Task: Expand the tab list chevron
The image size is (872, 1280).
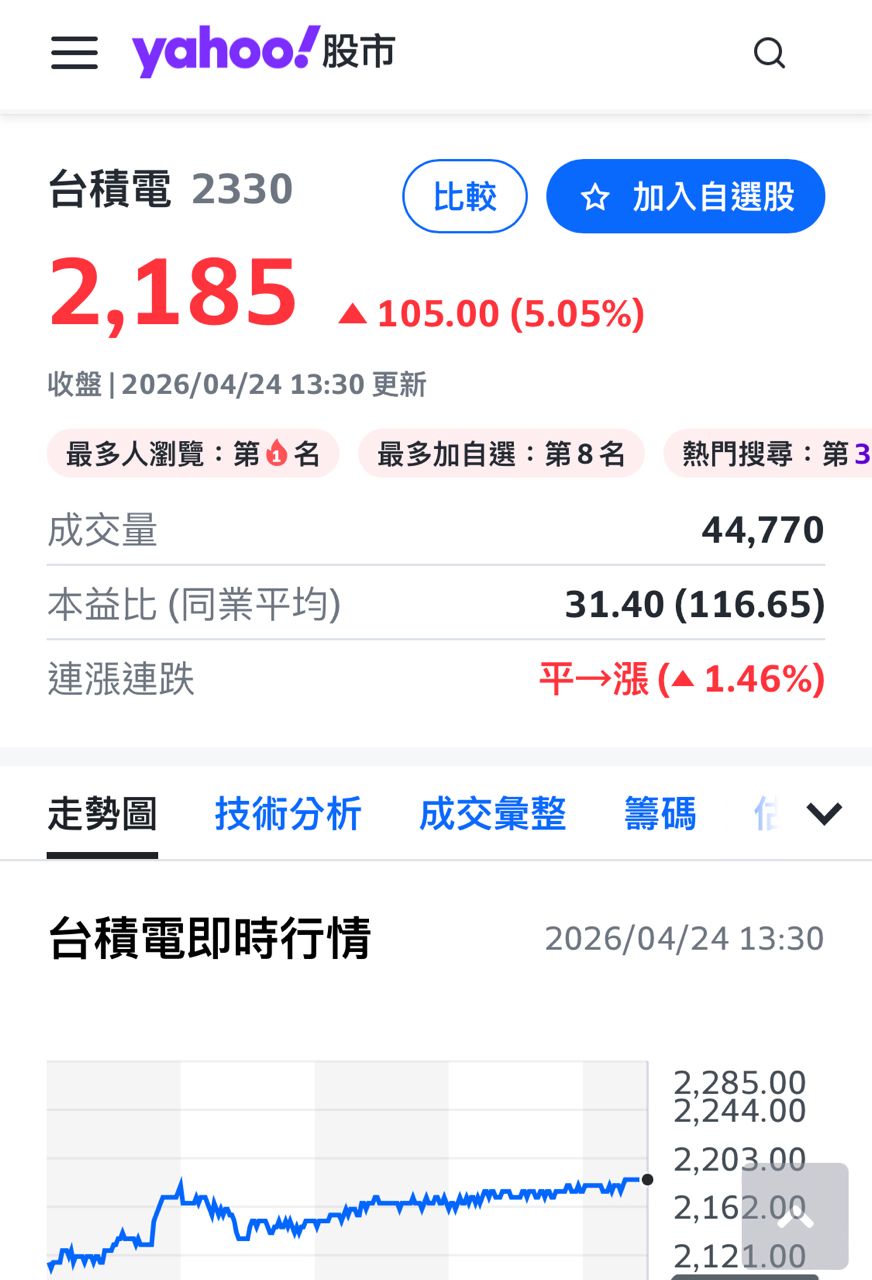Action: coord(824,814)
